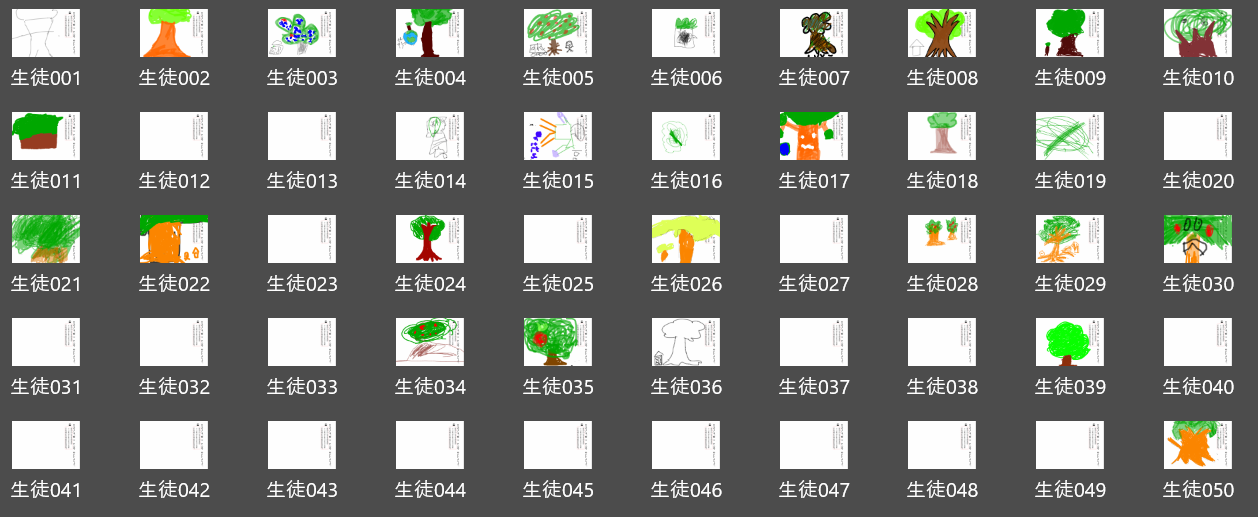
Task: Select the 生徒039 green tree thumbnail
Action: (x=1070, y=342)
